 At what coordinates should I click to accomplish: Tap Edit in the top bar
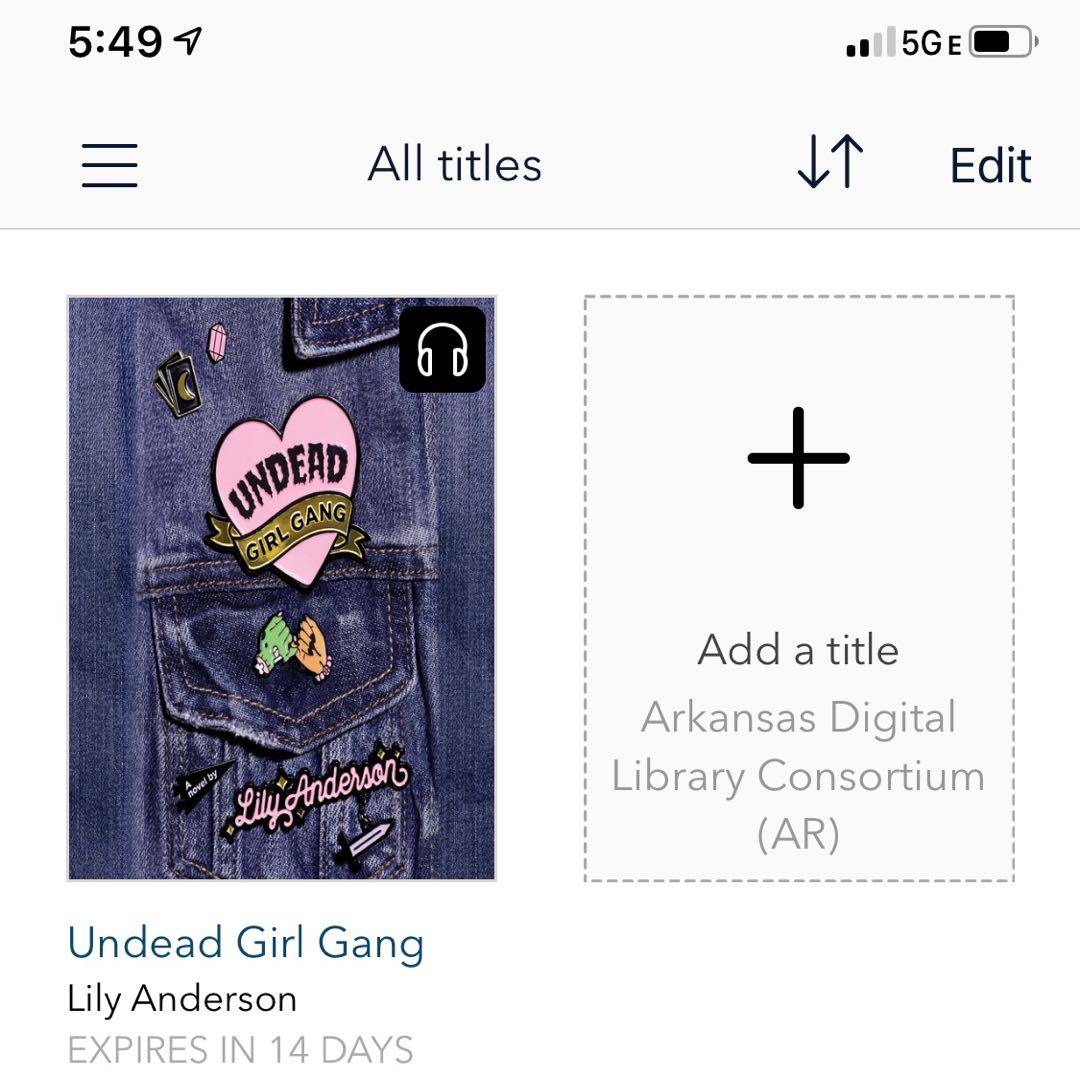coord(990,165)
